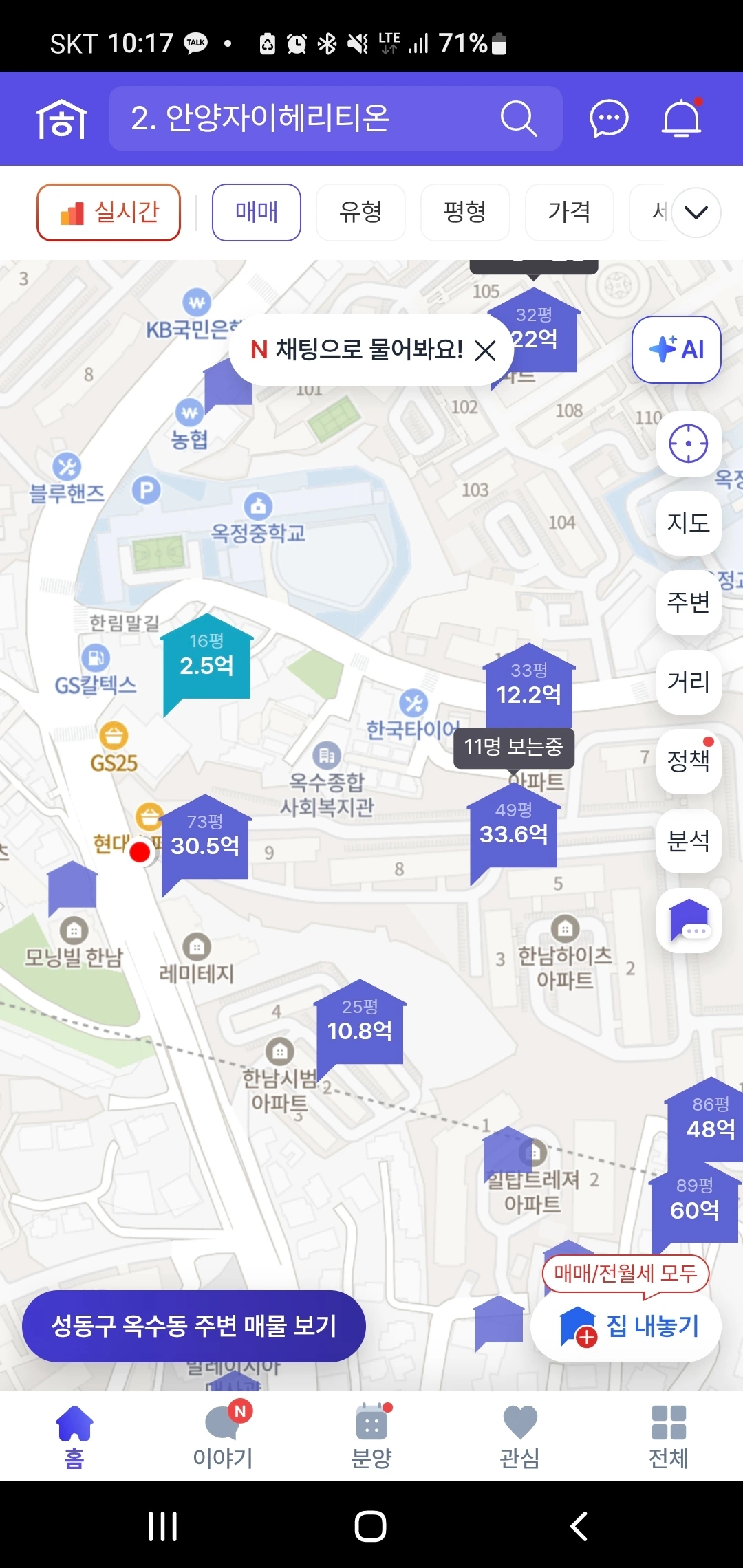The height and width of the screenshot is (1568, 743).
Task: Open the 가격 filter
Action: [x=569, y=213]
